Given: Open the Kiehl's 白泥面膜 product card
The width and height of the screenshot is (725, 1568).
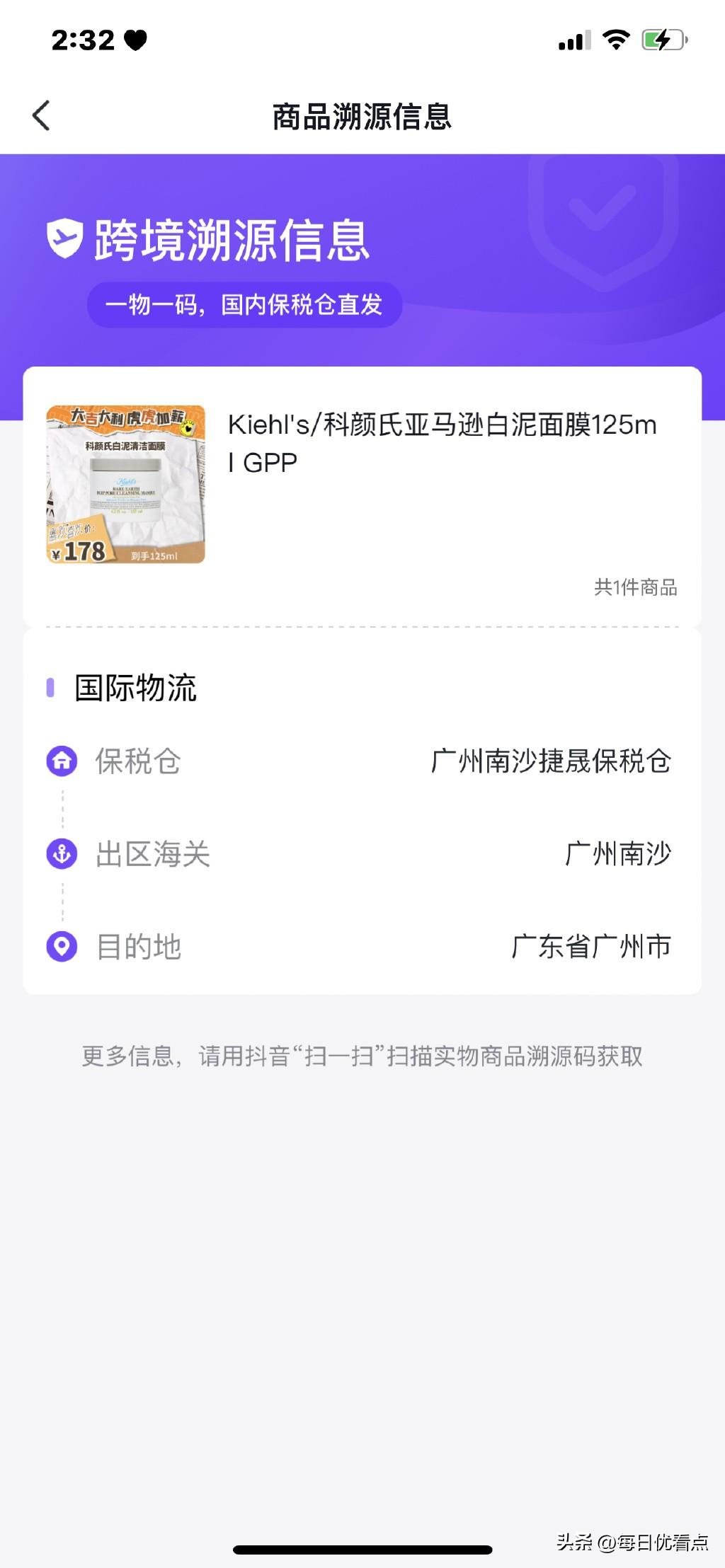Looking at the screenshot, I should [x=362, y=496].
